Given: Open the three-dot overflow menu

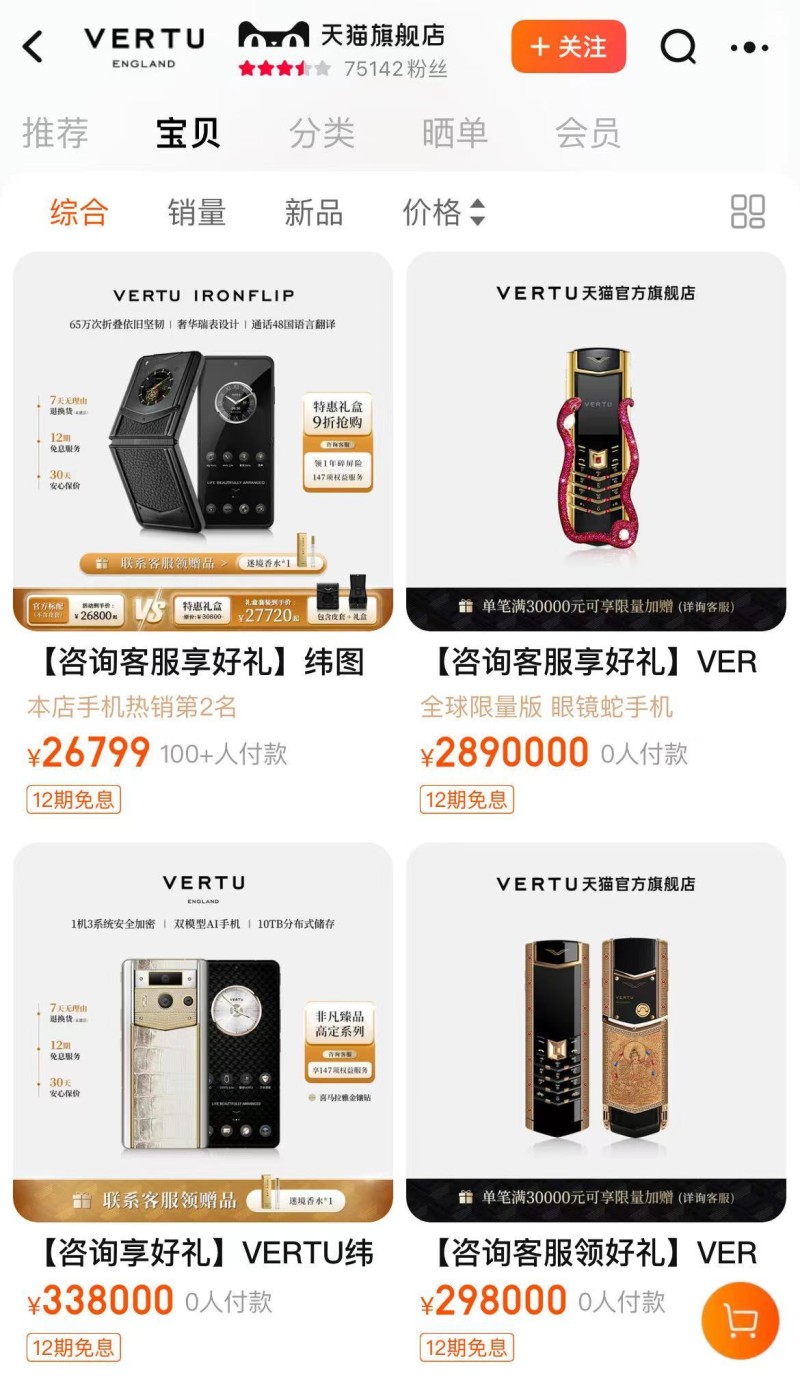Looking at the screenshot, I should (x=749, y=46).
